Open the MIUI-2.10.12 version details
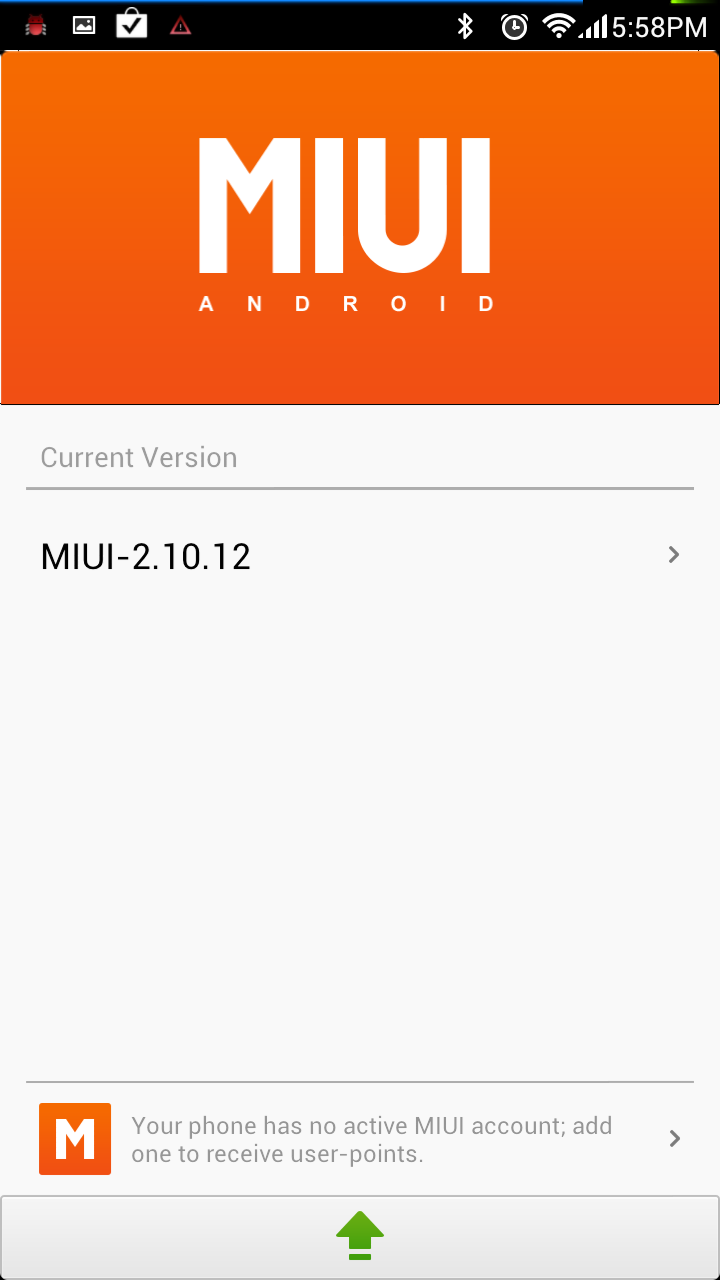The image size is (720, 1280). tap(360, 556)
